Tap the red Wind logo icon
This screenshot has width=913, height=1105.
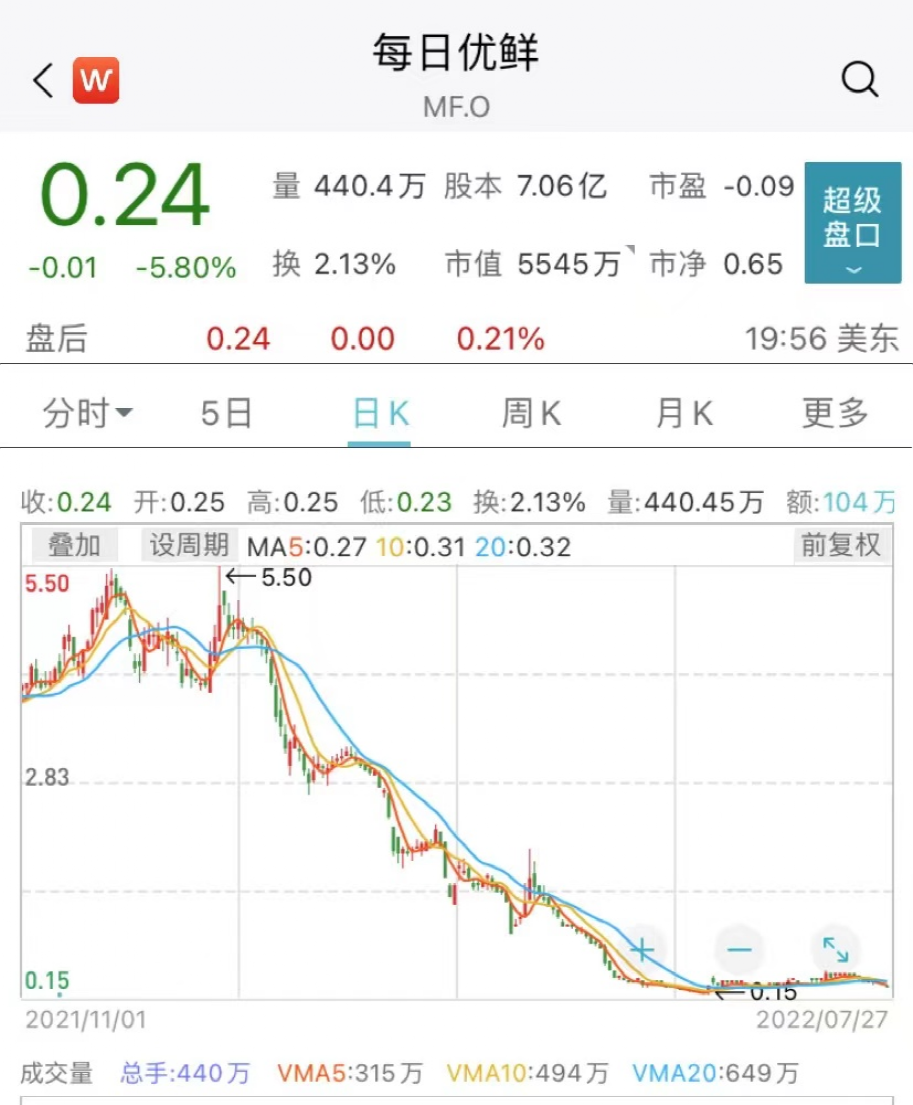click(x=96, y=82)
